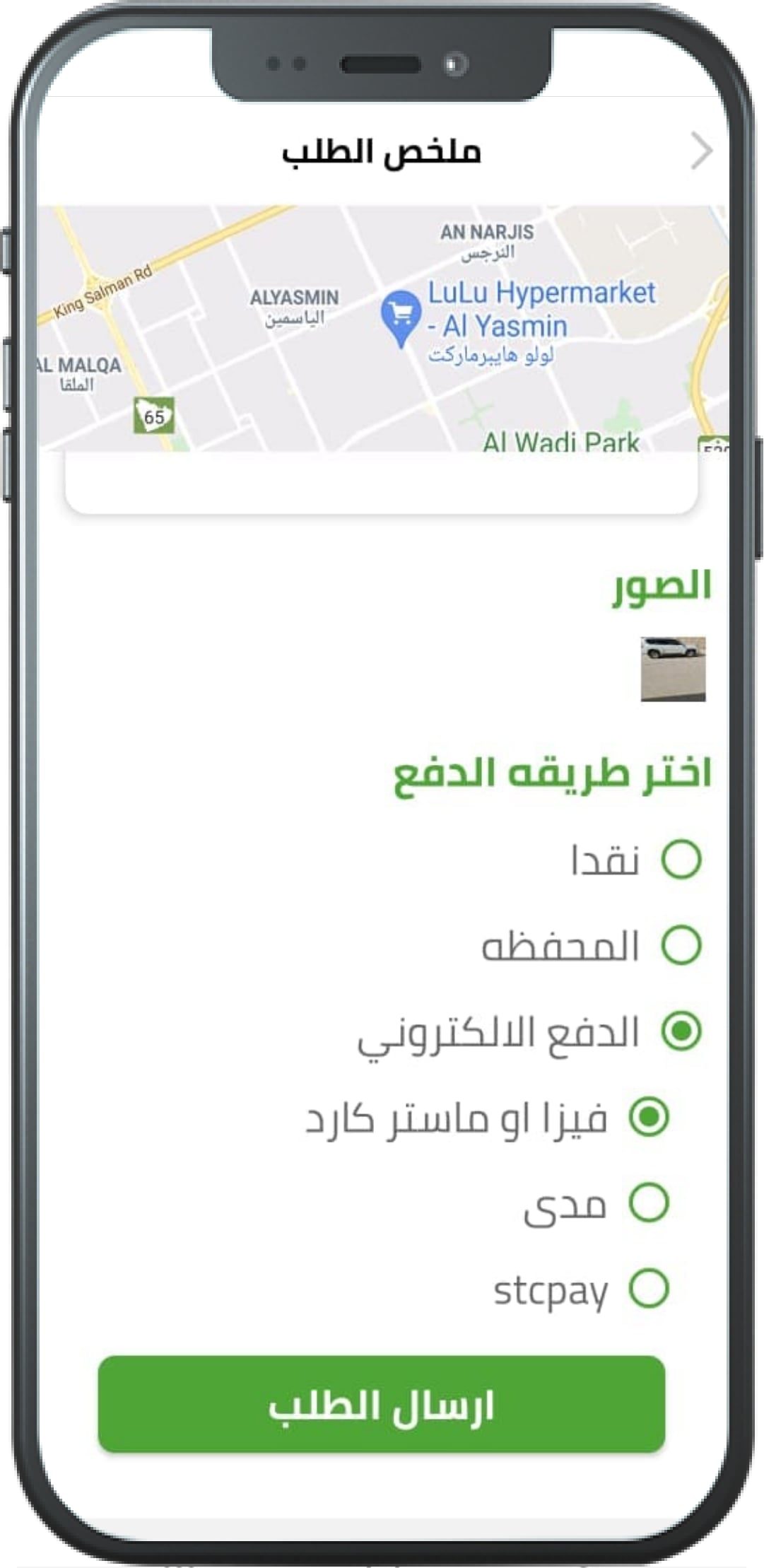Select stcpay payment option
This screenshot has width=764, height=1568.
click(649, 1289)
